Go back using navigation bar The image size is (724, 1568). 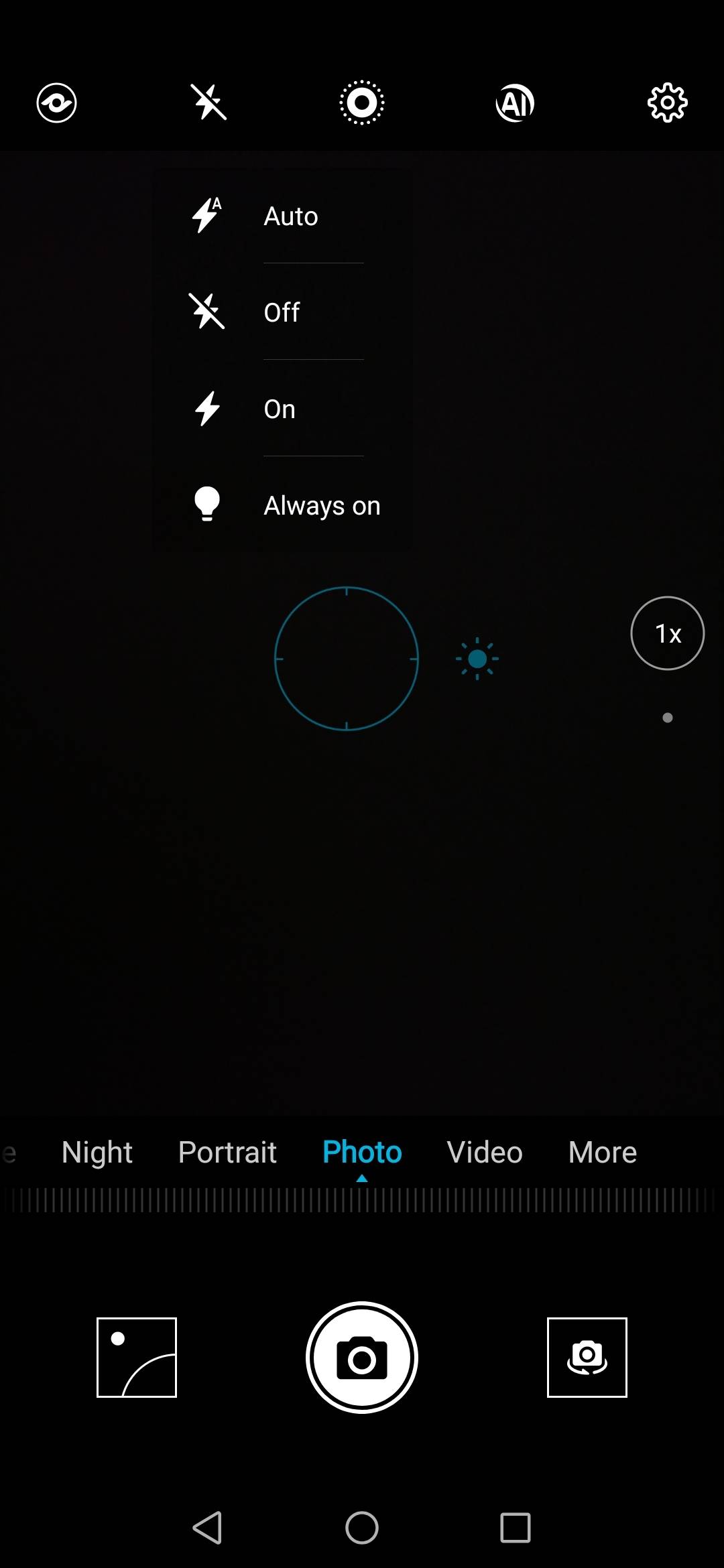pyautogui.click(x=208, y=1528)
